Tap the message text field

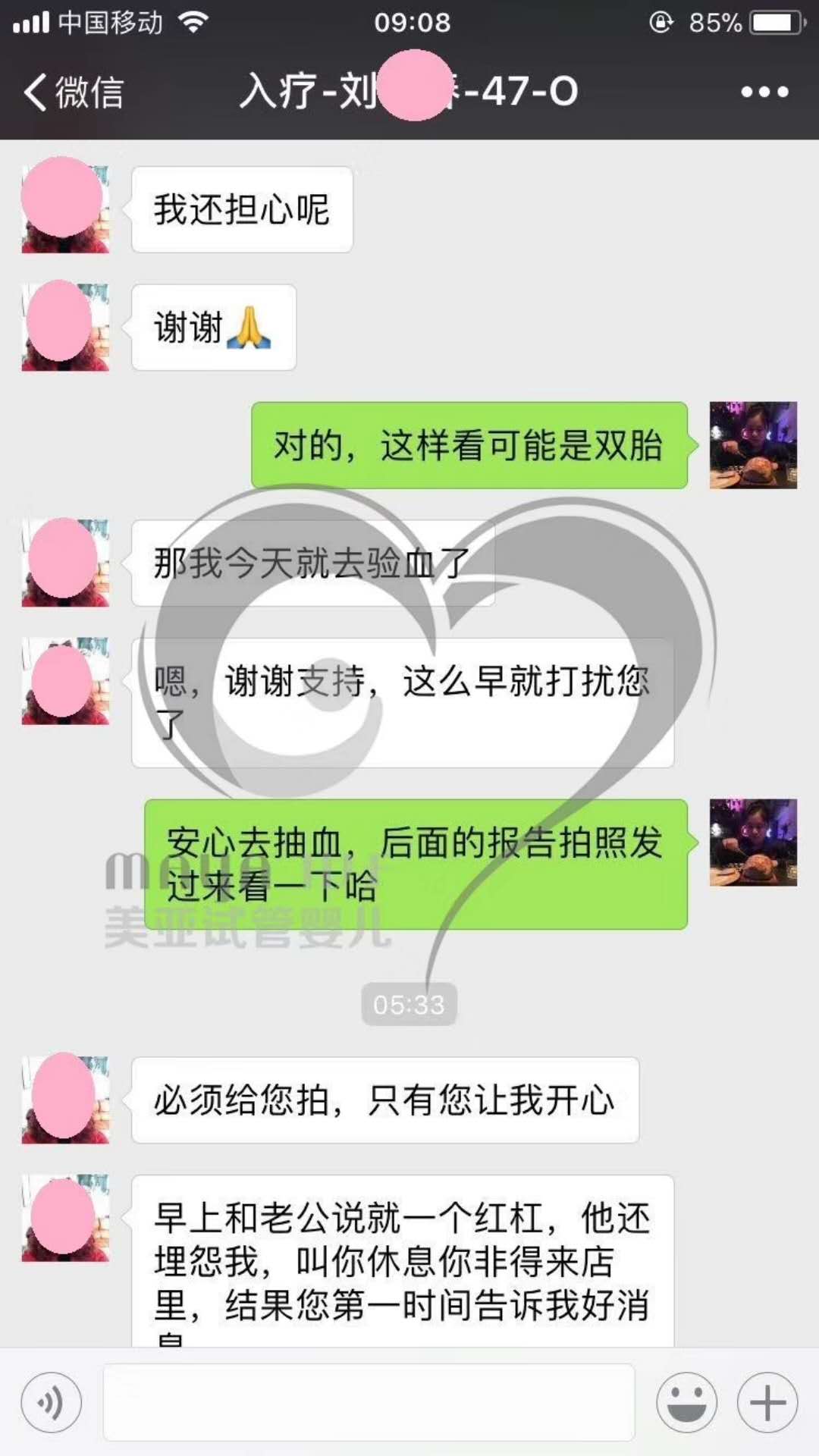coord(369,1402)
